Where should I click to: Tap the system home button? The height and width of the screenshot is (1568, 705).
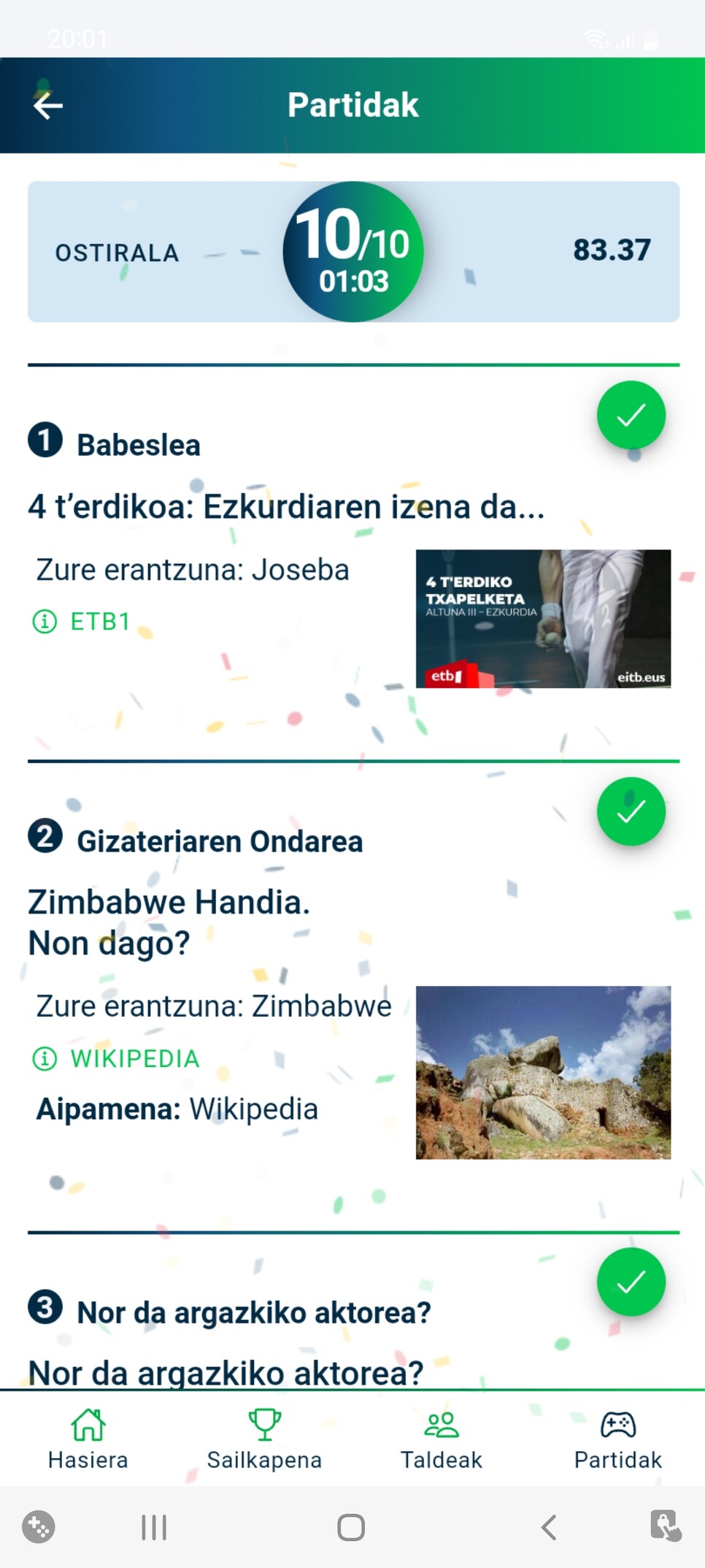coord(351,1527)
